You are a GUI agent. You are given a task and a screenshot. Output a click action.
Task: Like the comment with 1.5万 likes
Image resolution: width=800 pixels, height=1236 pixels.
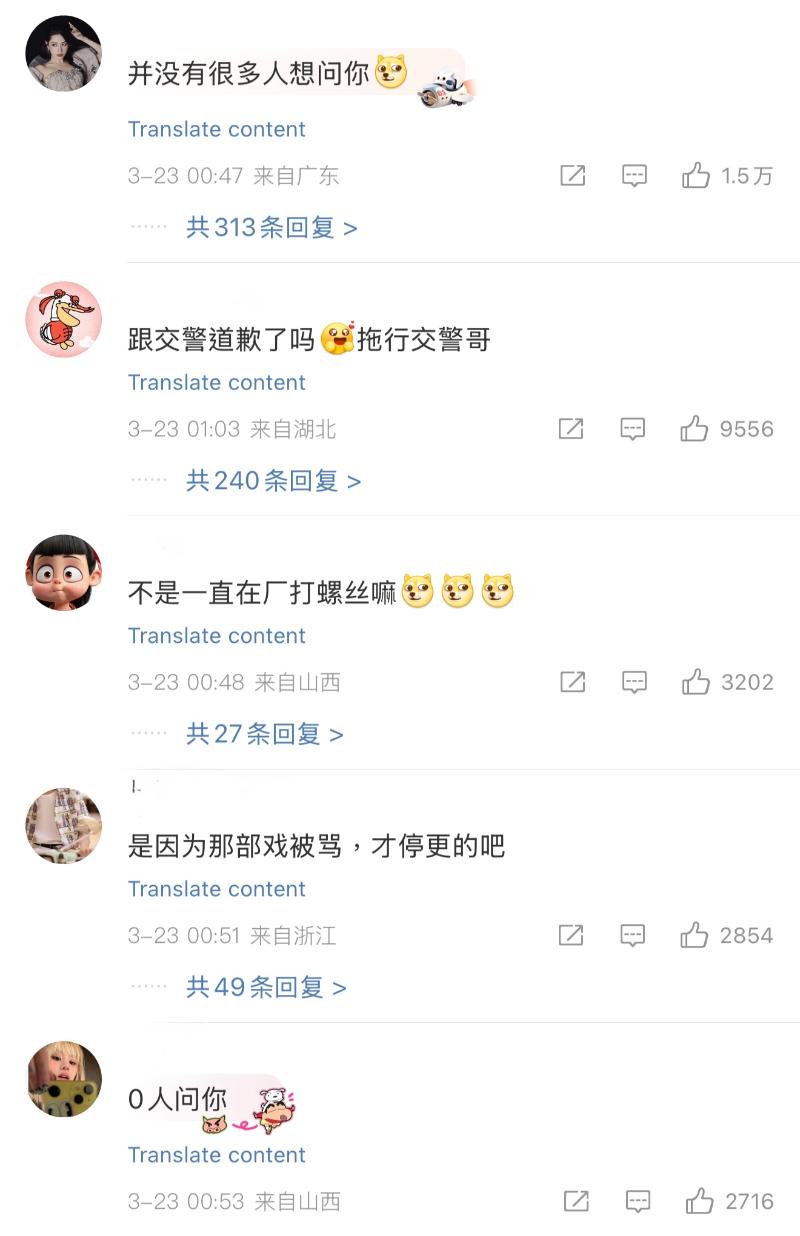(x=696, y=176)
